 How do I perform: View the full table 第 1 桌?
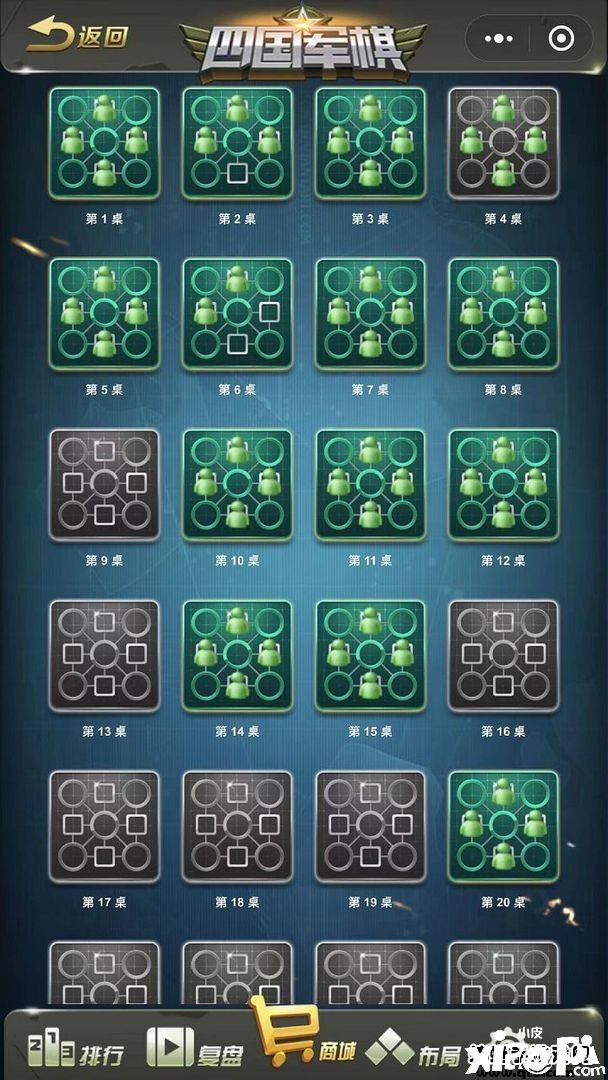coord(104,143)
